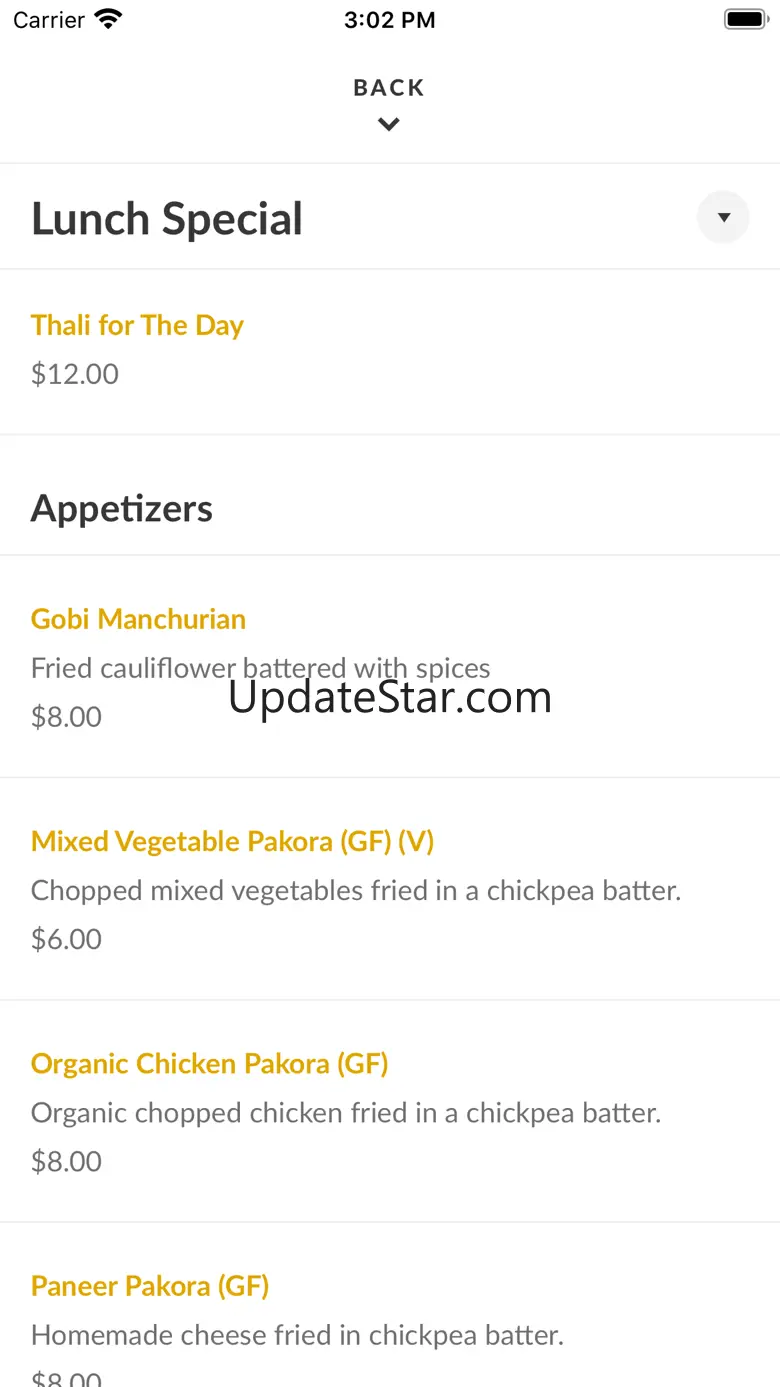View Organic Chicken Pakora (GF) details
780x1387 pixels.
coord(209,1064)
